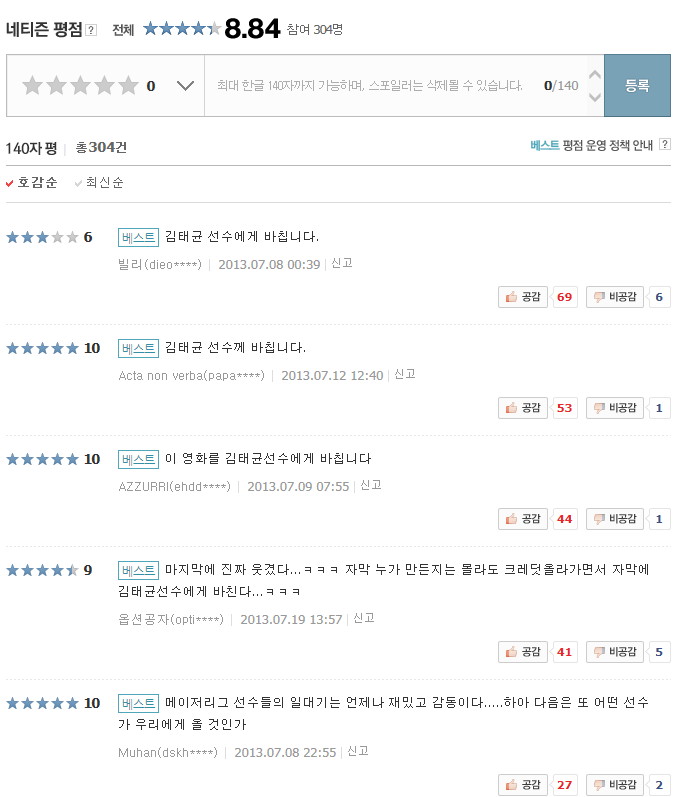Tap 공감 on Acta non verba's review

(523, 408)
